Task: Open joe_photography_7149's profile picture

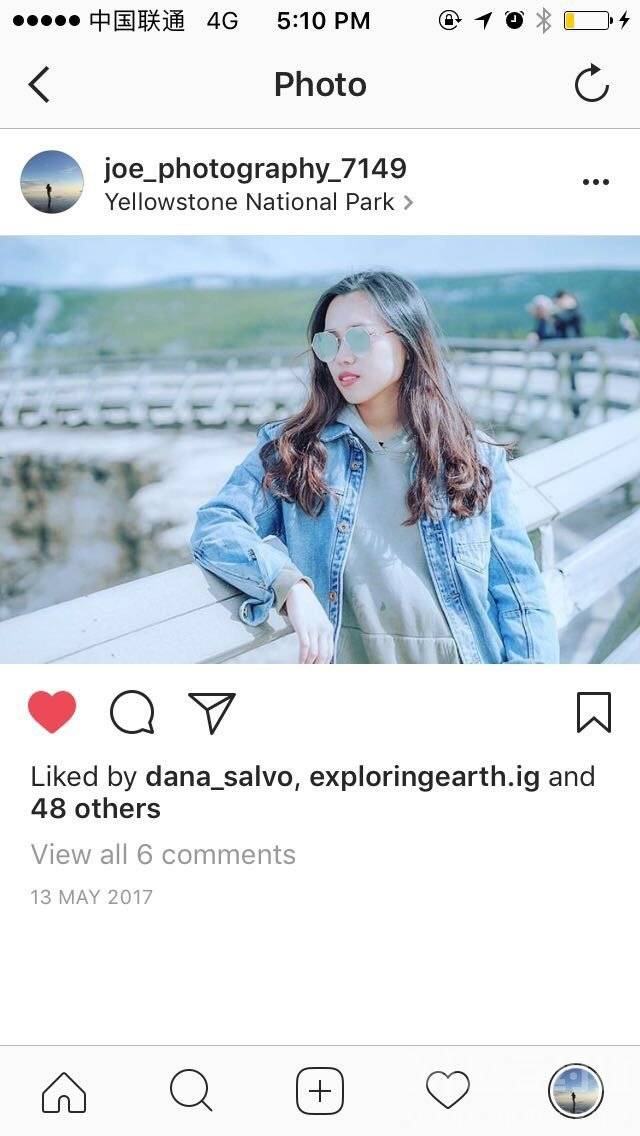Action: [52, 182]
